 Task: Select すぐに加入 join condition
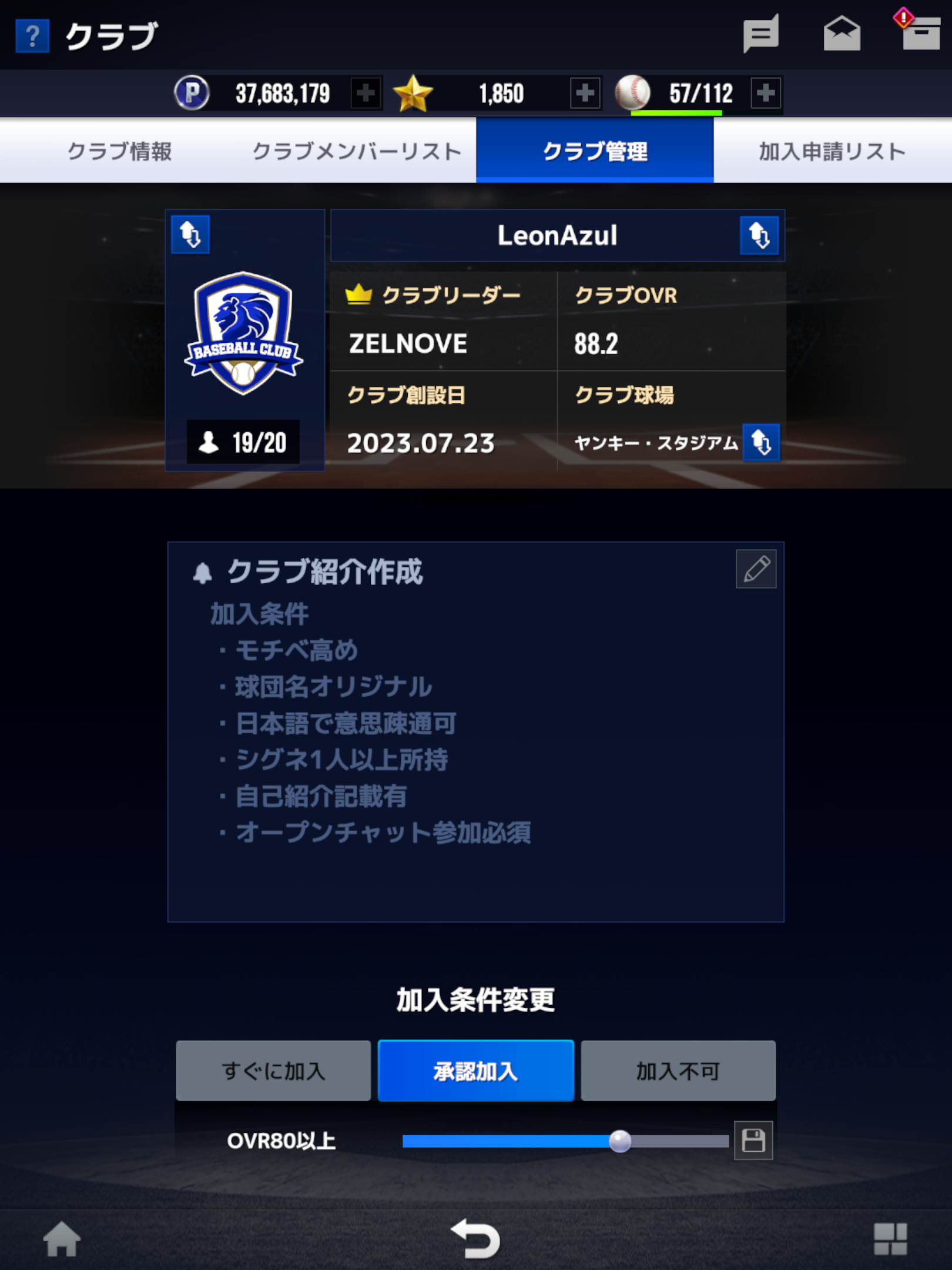pyautogui.click(x=273, y=1071)
